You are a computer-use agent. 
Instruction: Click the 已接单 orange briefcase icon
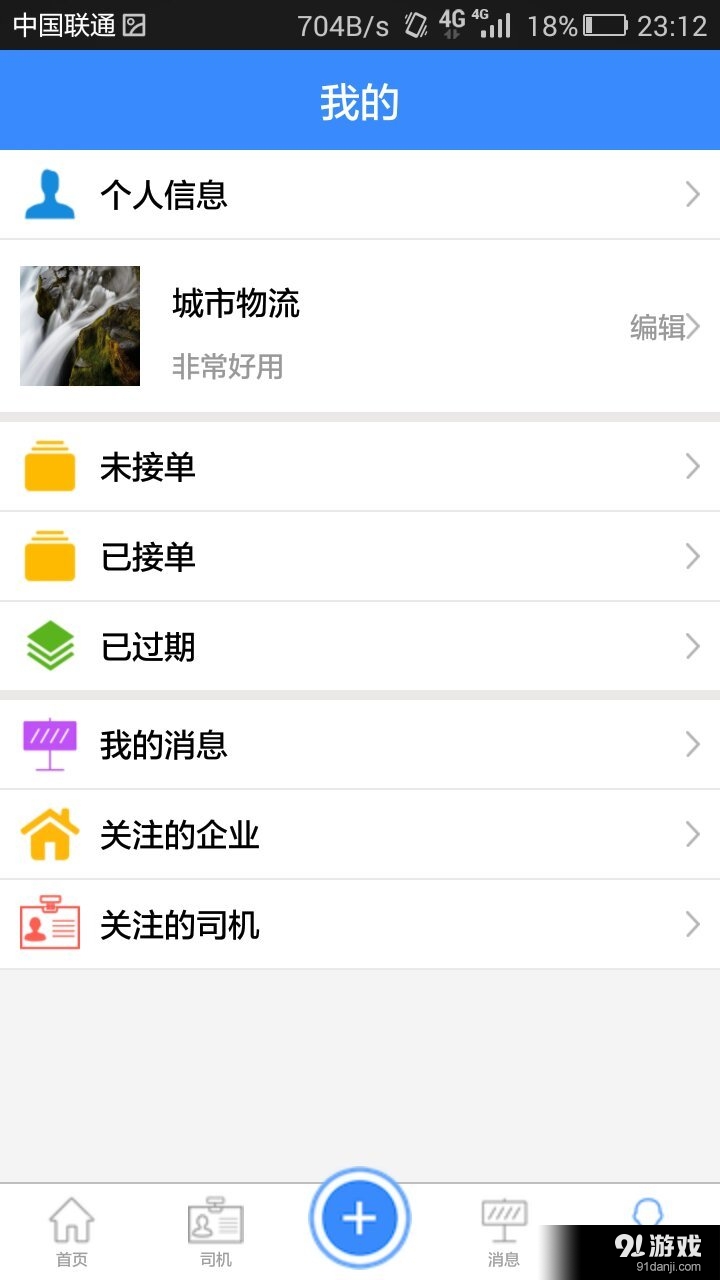(x=47, y=556)
